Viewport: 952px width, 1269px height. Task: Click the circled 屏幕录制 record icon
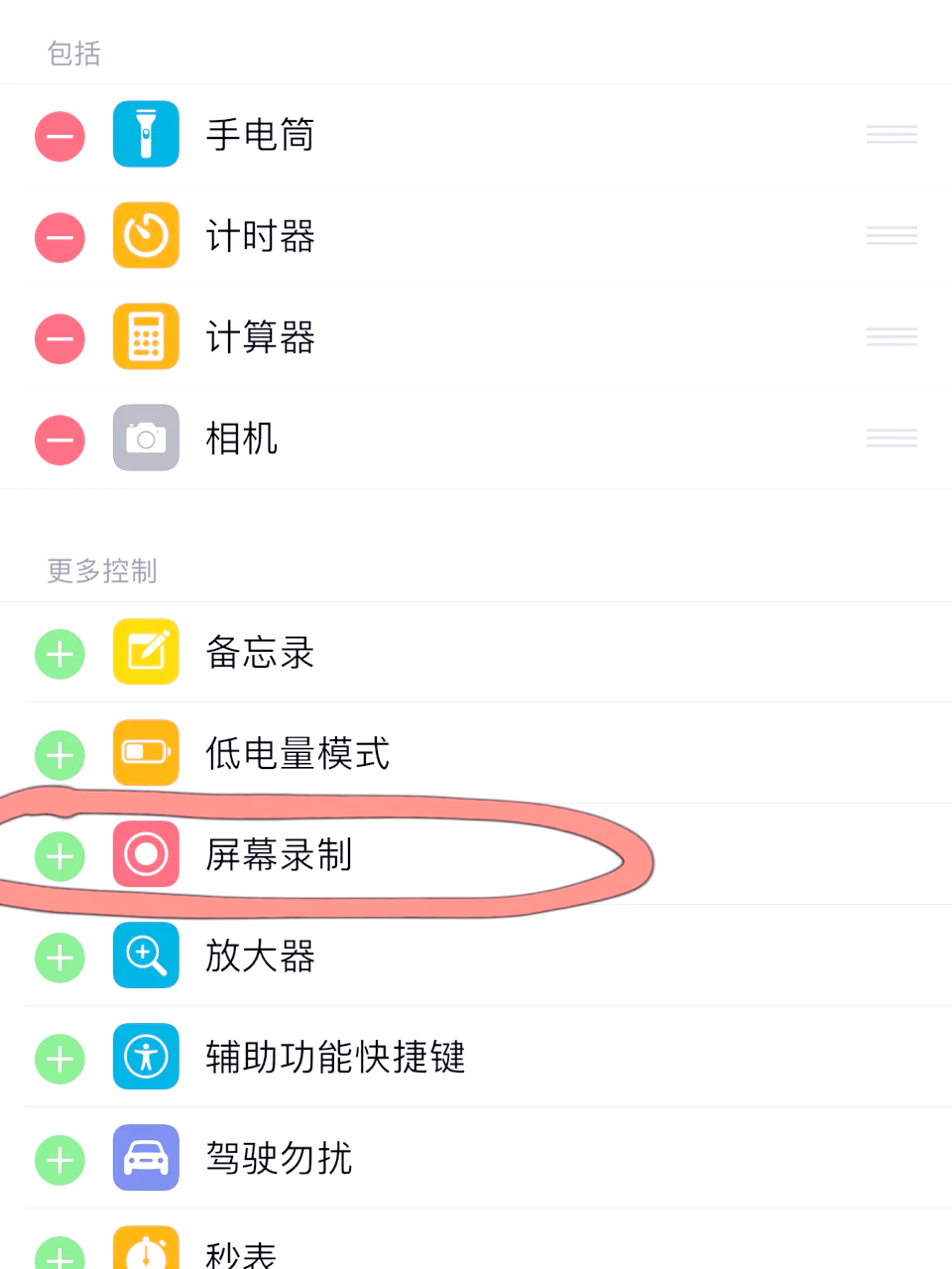(x=146, y=854)
